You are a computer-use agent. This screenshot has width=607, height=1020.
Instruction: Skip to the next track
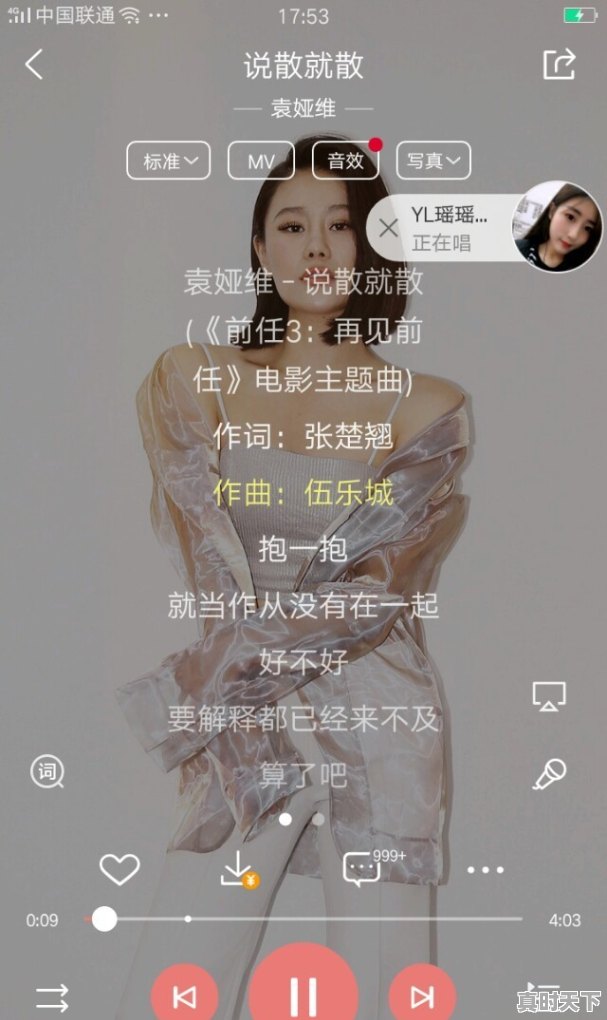pos(422,994)
